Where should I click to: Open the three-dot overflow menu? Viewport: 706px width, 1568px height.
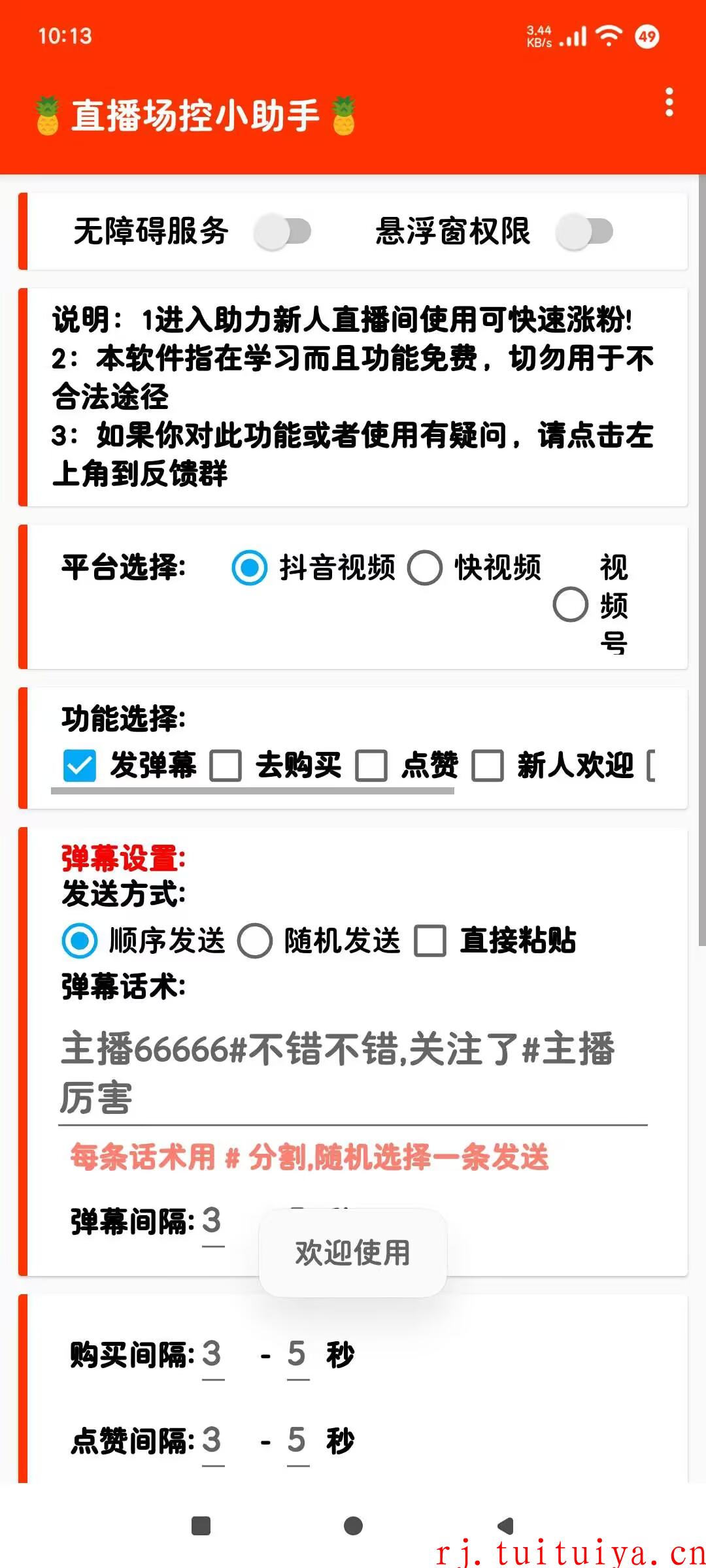click(x=669, y=103)
